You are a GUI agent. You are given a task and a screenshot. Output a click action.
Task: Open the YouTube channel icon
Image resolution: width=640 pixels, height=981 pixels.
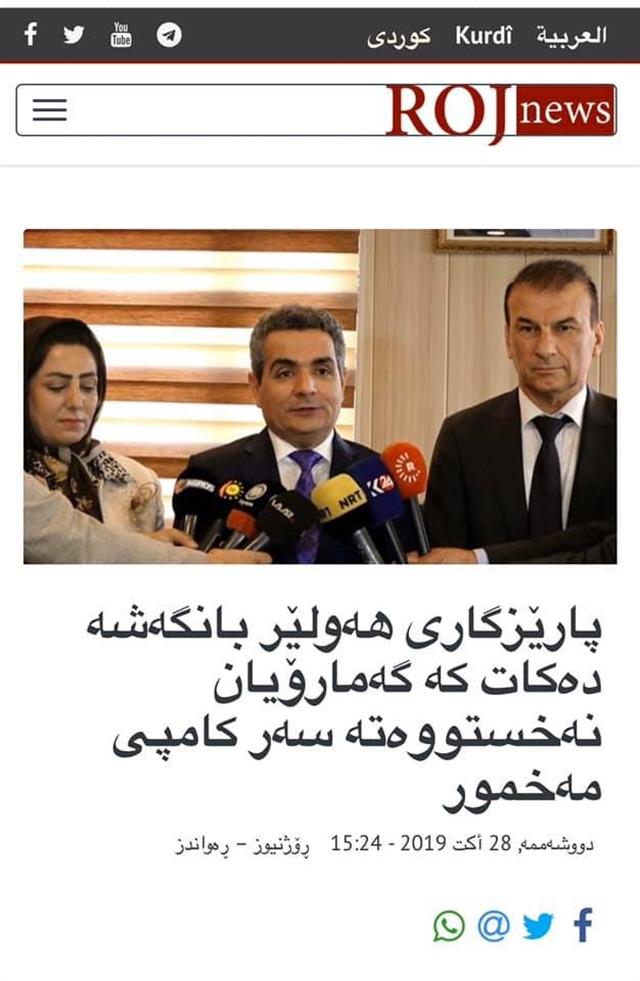[x=121, y=35]
